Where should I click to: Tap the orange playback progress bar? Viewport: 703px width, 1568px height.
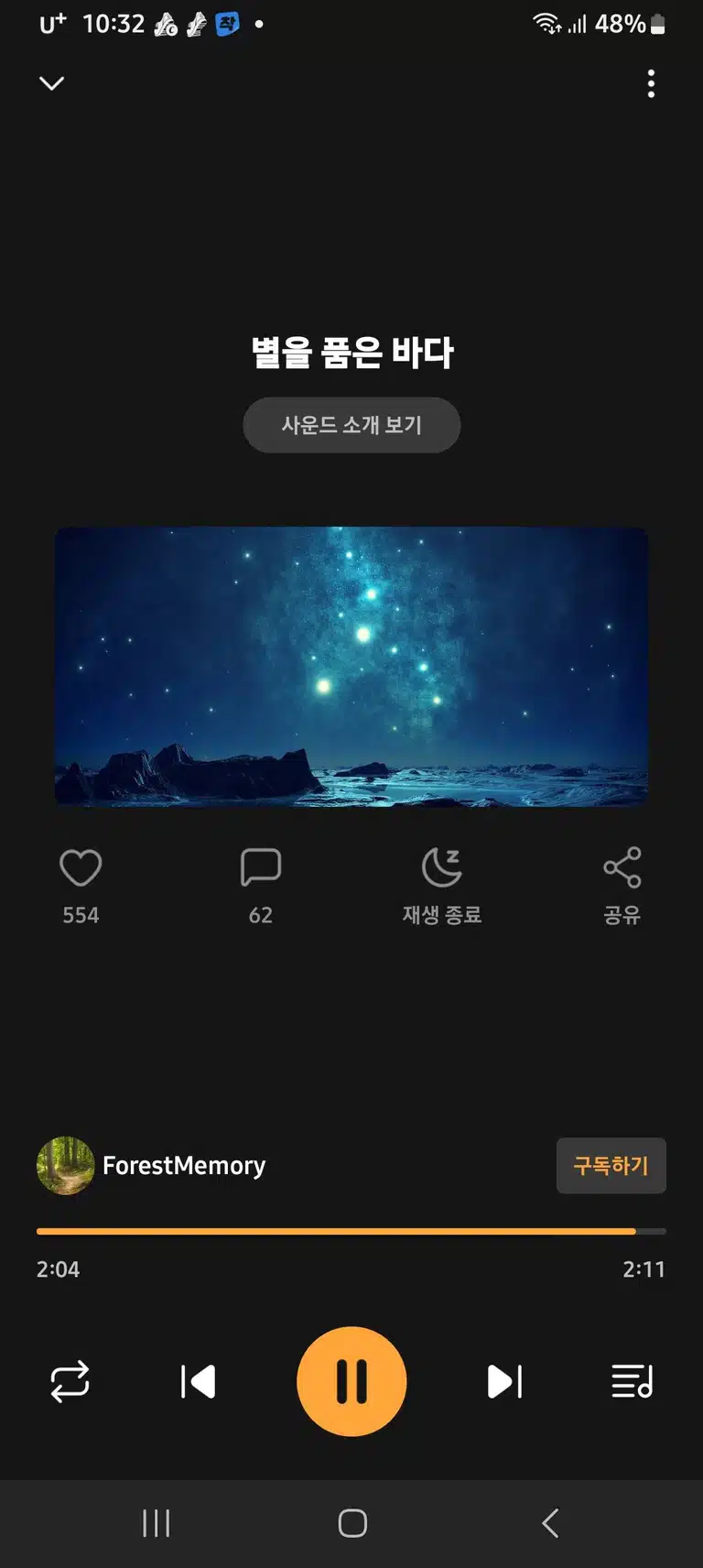coord(351,1232)
